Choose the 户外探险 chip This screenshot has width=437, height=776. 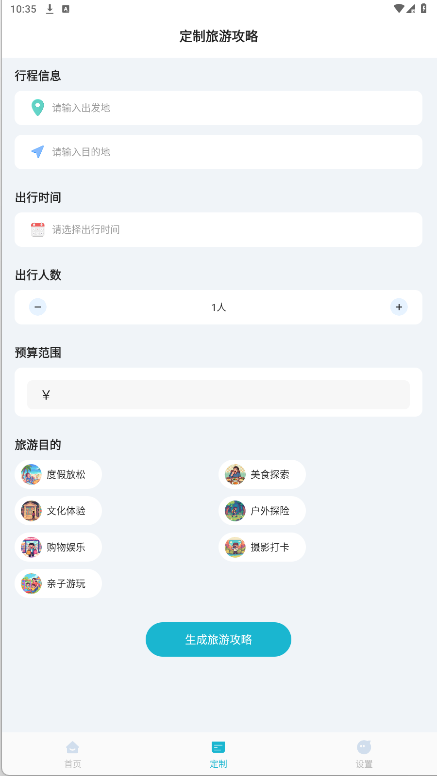pyautogui.click(x=262, y=511)
